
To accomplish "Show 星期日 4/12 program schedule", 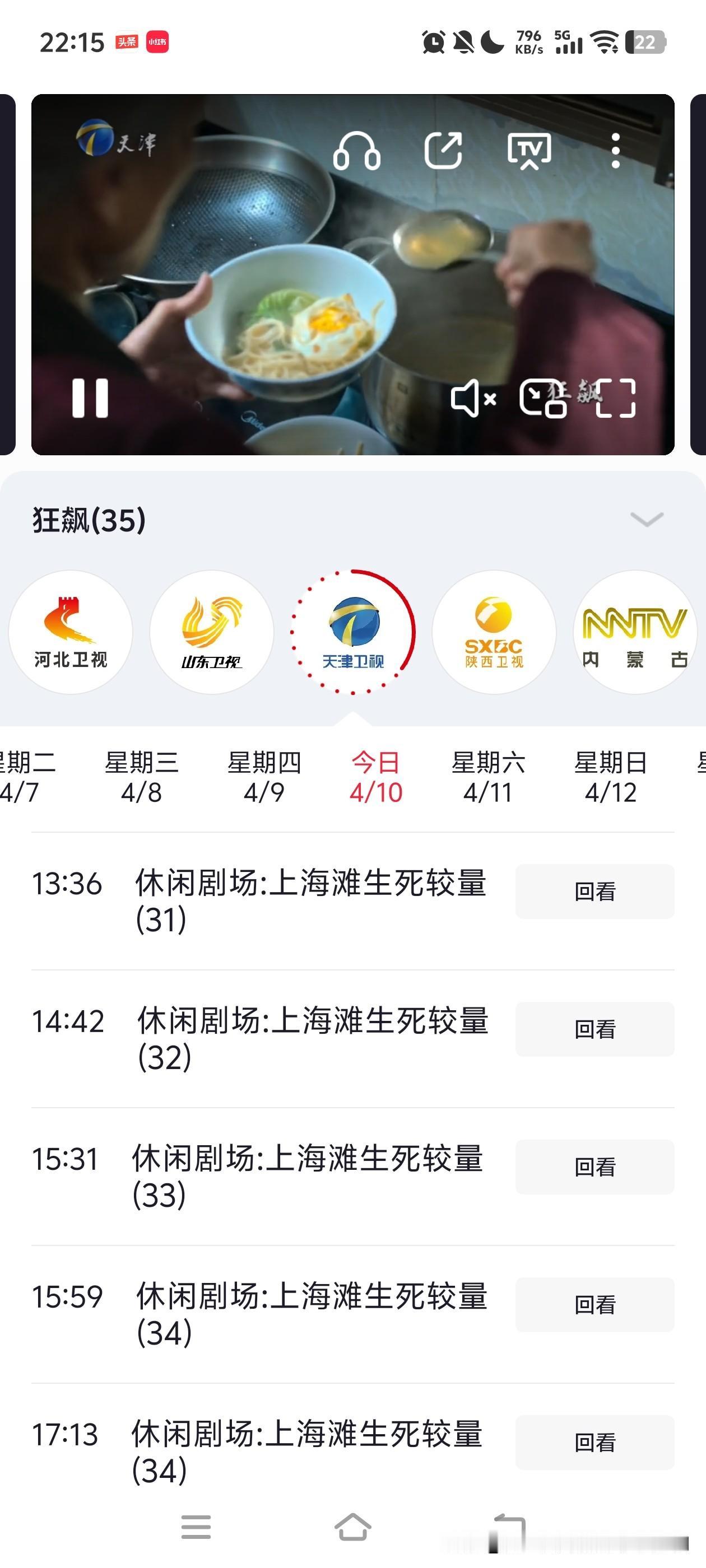I will pos(611,777).
